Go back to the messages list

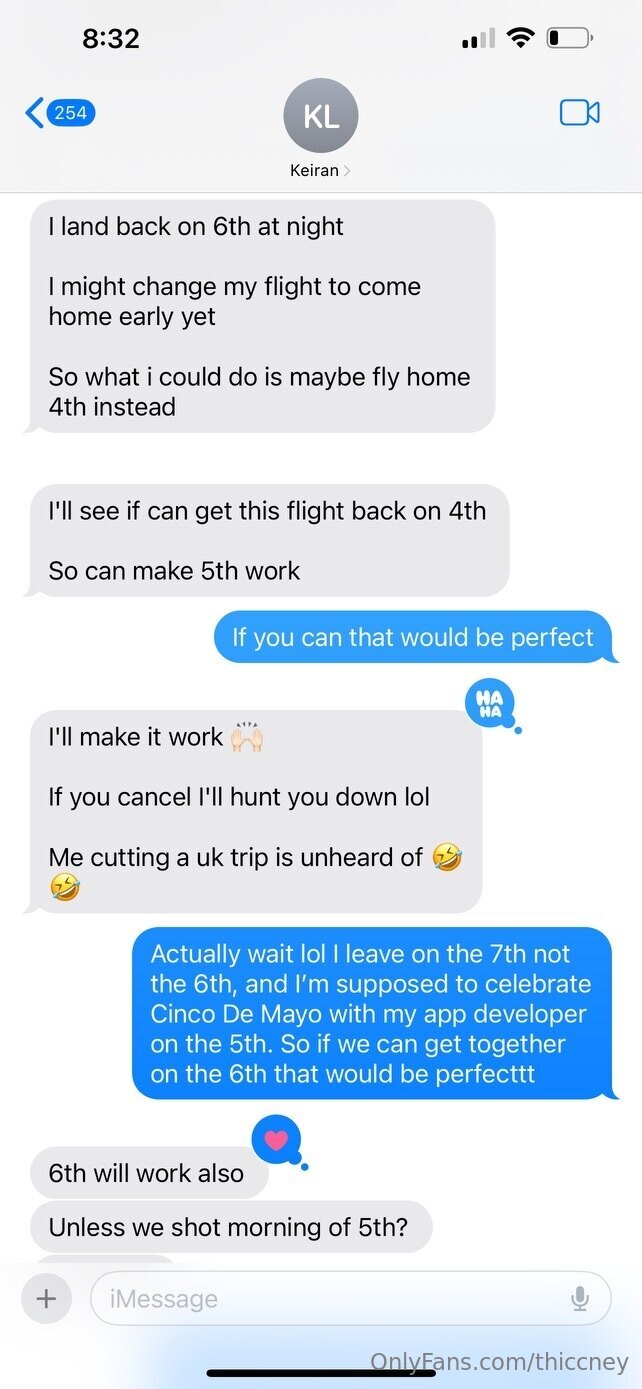[x=58, y=113]
